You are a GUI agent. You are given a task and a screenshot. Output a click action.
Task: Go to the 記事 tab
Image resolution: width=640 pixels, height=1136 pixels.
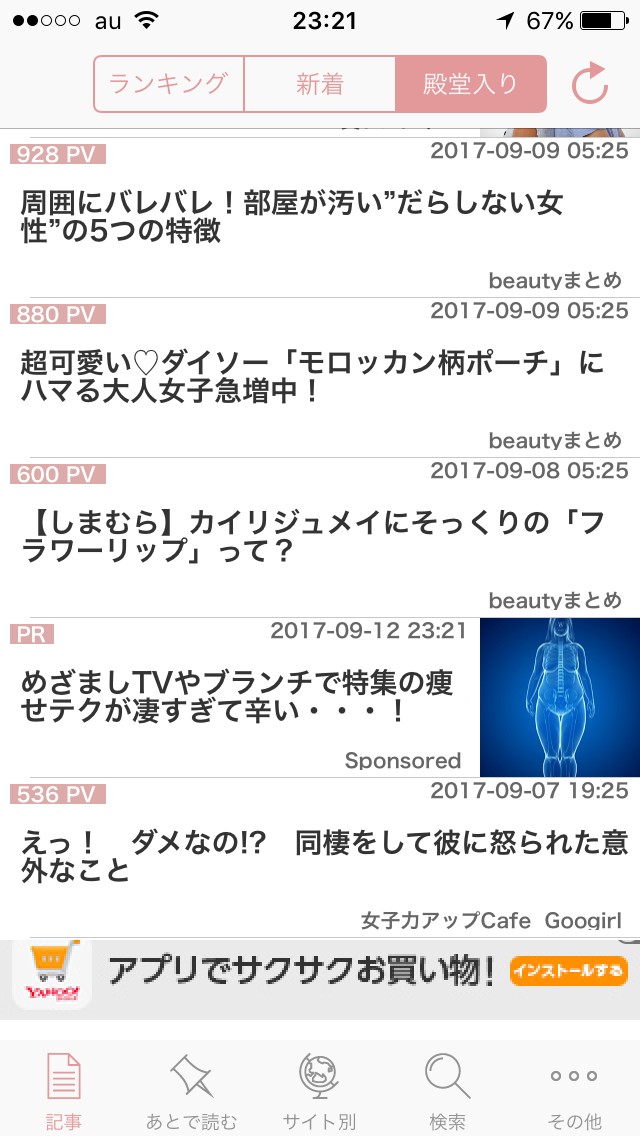tap(64, 1088)
